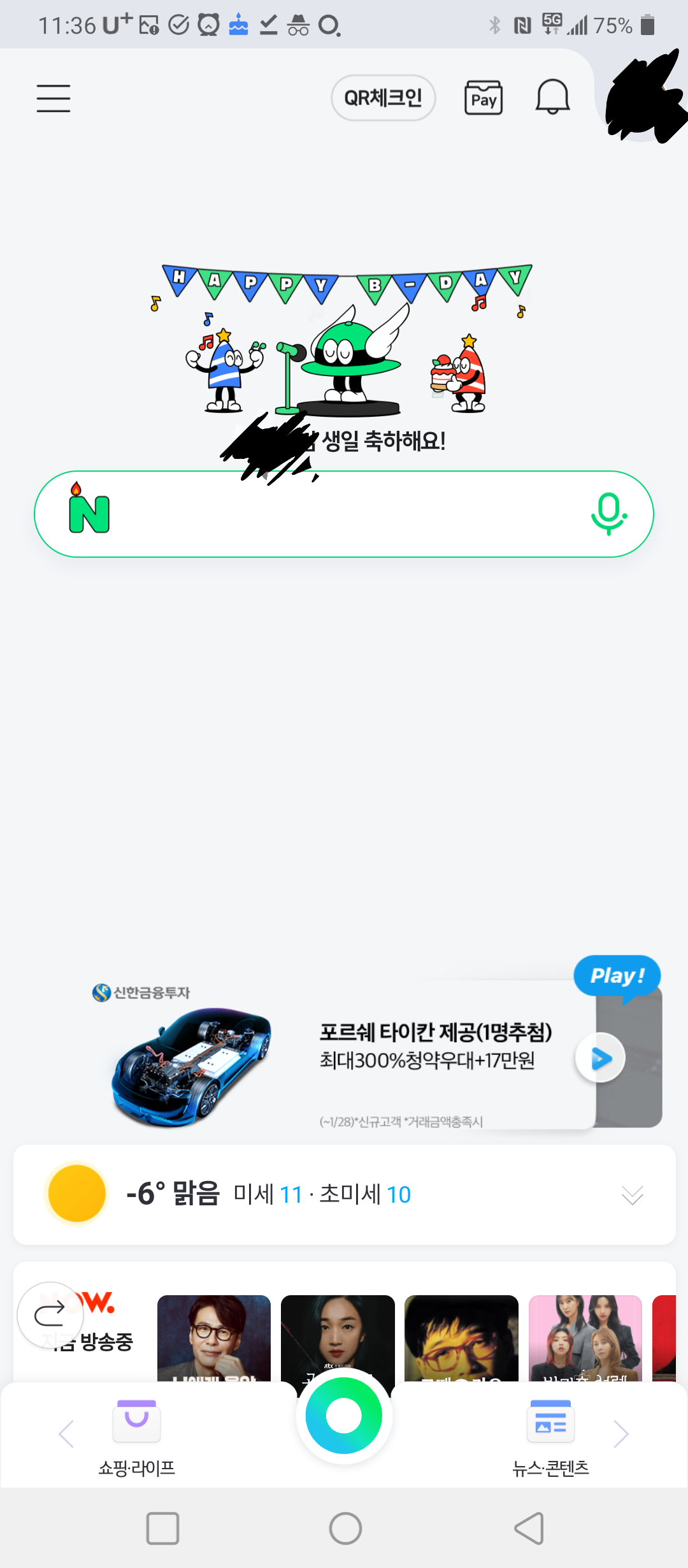688x1568 pixels.
Task: Play the ad video
Action: [600, 1058]
